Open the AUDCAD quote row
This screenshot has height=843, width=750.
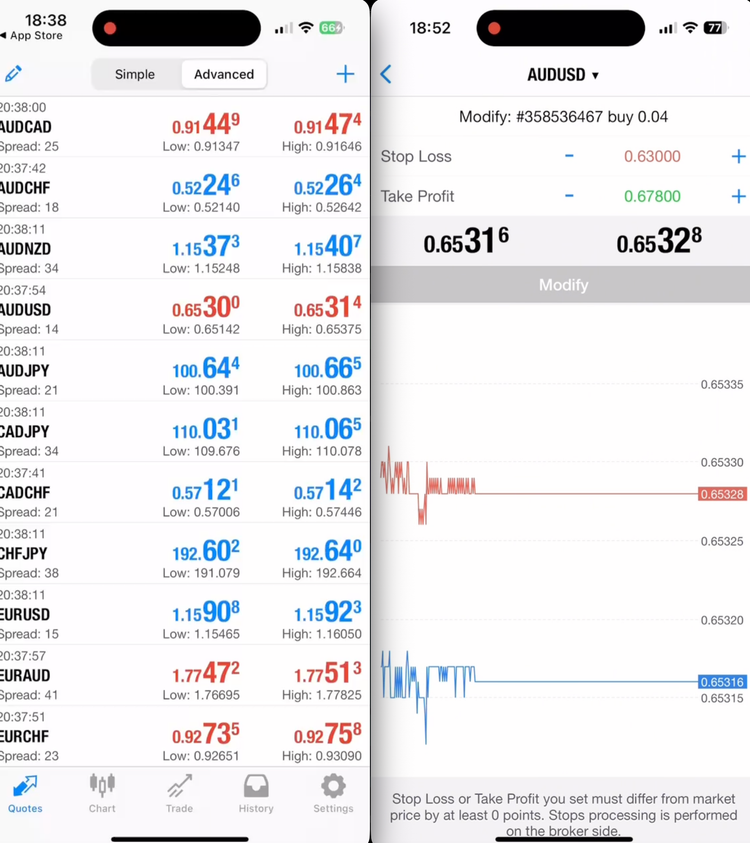pyautogui.click(x=185, y=127)
